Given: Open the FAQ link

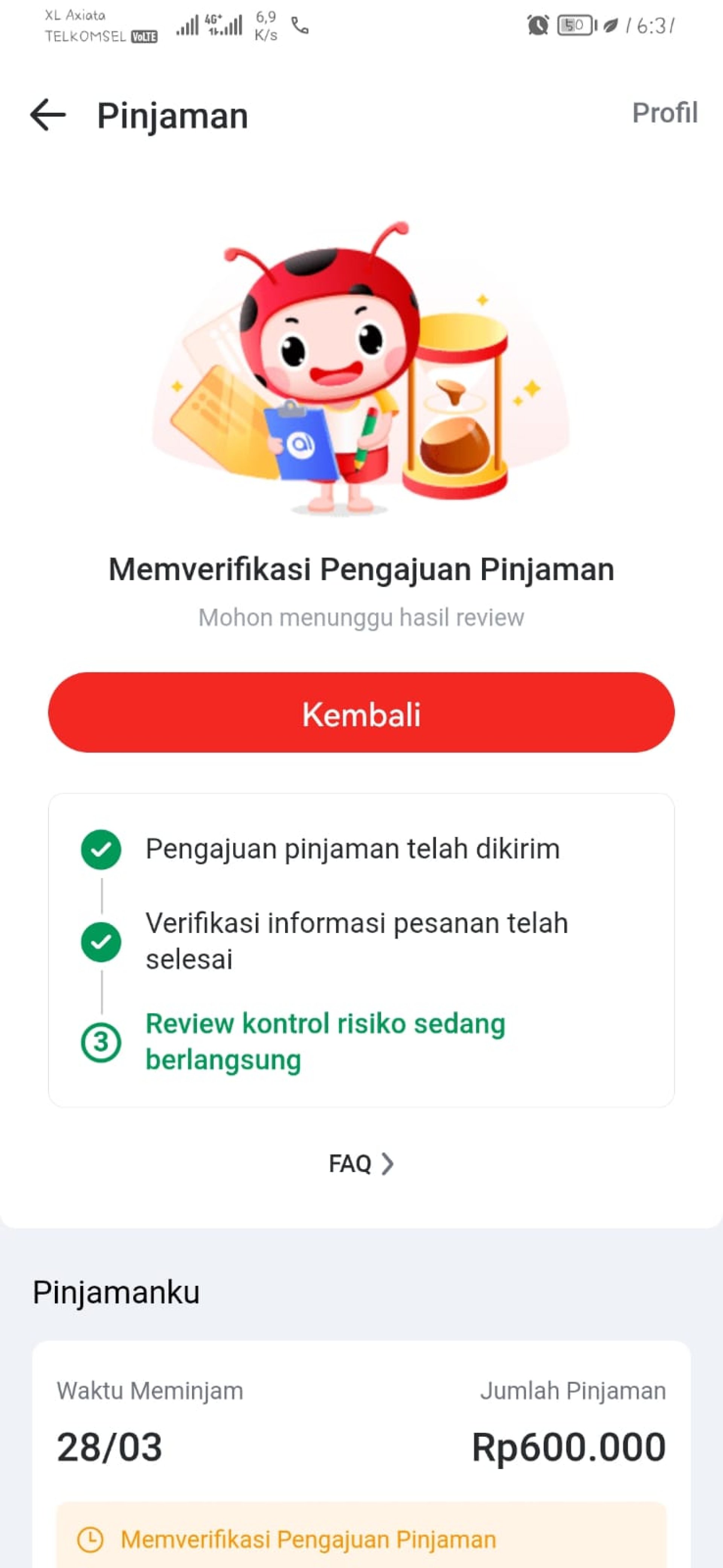Looking at the screenshot, I should click(361, 1163).
